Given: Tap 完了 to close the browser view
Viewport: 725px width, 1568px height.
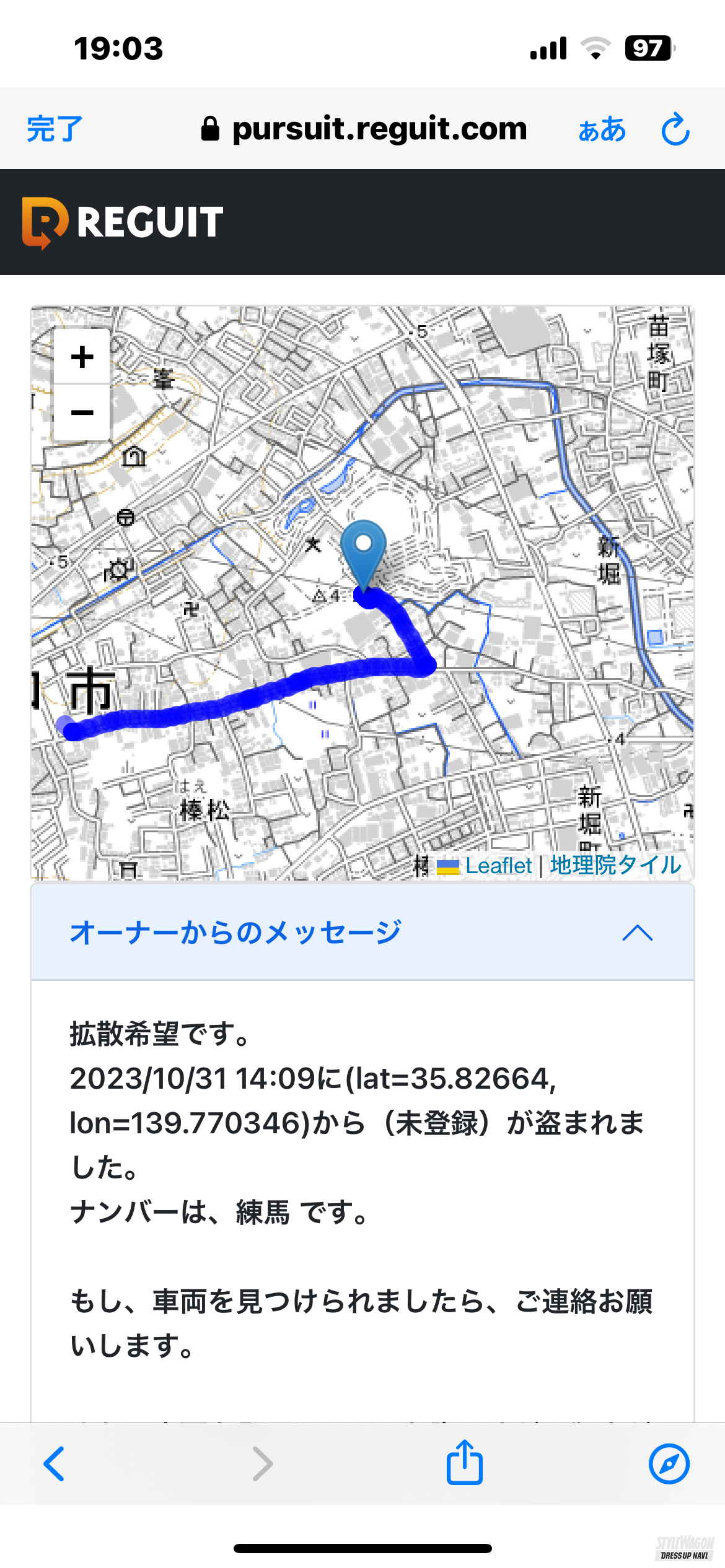Looking at the screenshot, I should pyautogui.click(x=55, y=129).
